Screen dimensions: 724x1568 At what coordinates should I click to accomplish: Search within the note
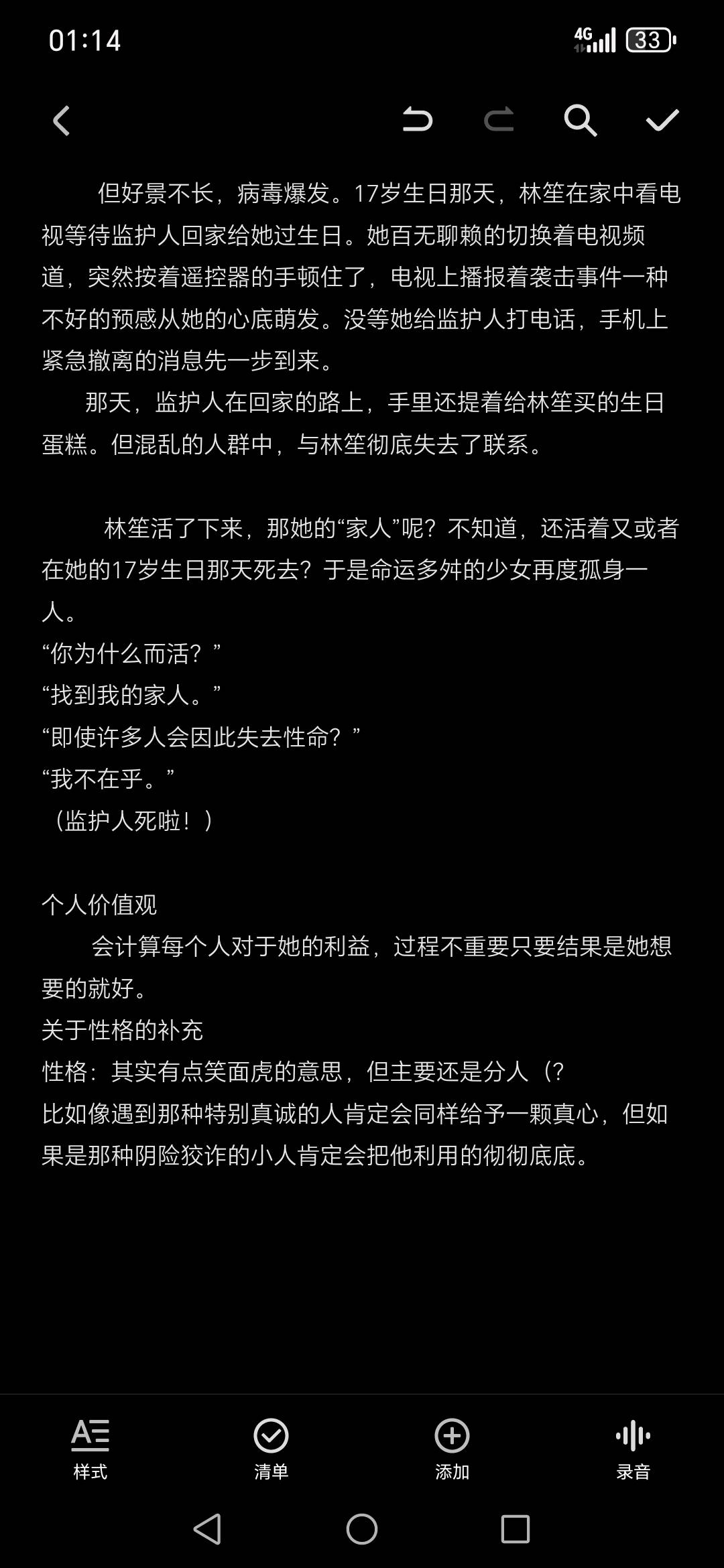(x=580, y=121)
